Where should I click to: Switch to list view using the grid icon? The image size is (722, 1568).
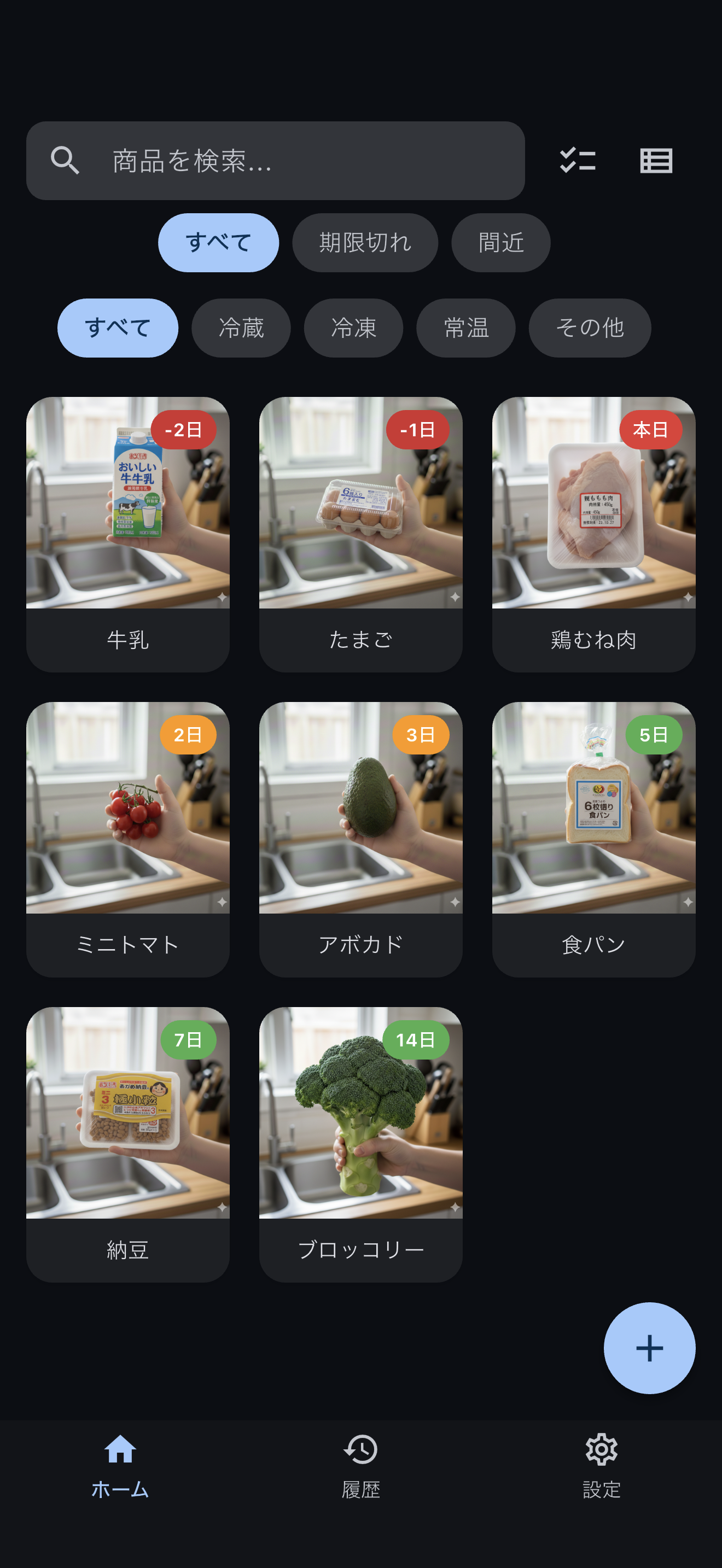click(x=656, y=160)
